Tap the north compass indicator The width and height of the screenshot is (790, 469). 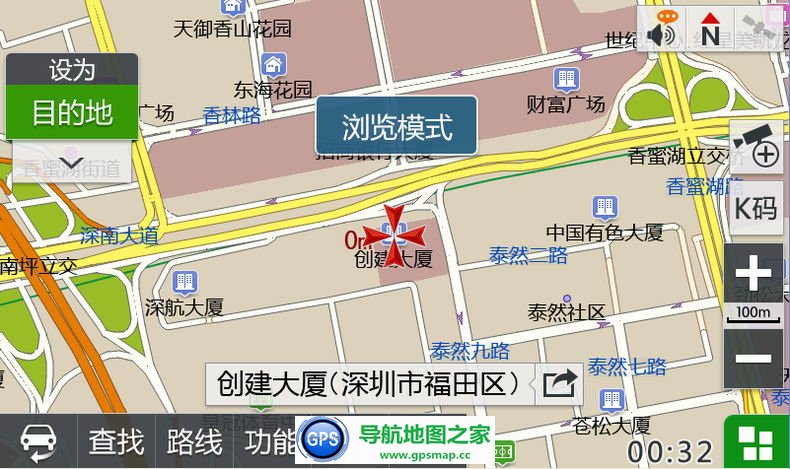[709, 32]
